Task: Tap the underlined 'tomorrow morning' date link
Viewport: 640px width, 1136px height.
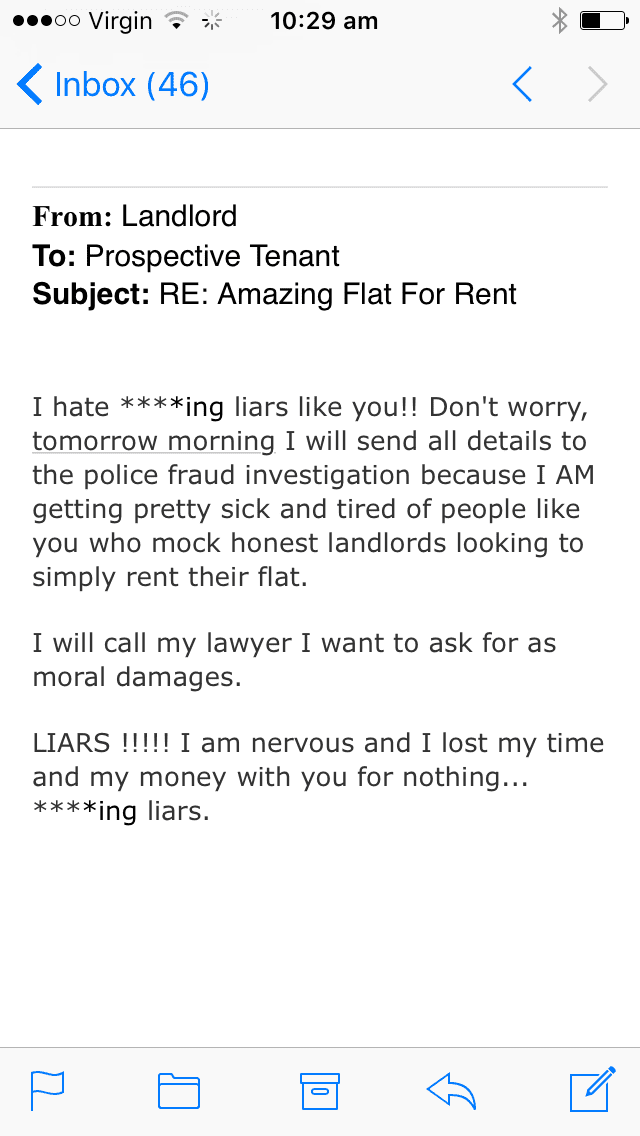Action: tap(153, 441)
